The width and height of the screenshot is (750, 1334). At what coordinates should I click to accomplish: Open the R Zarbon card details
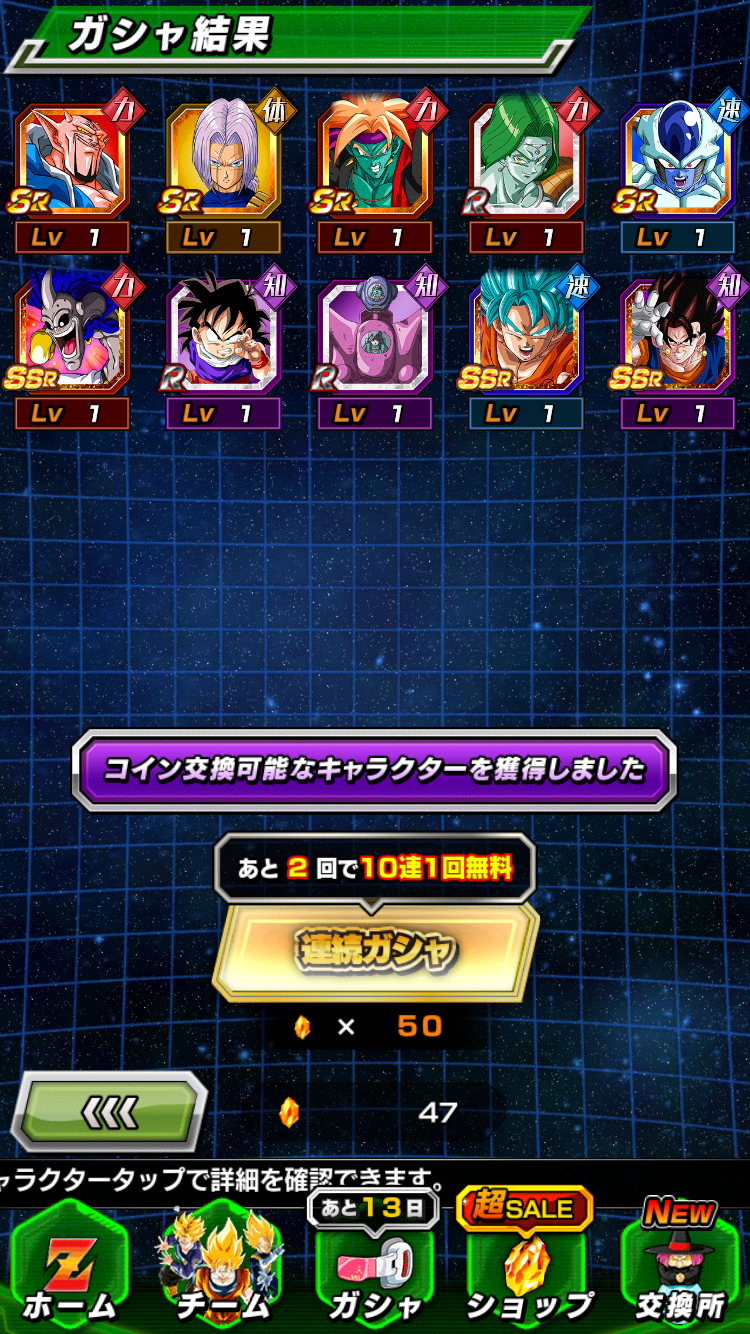(x=527, y=160)
